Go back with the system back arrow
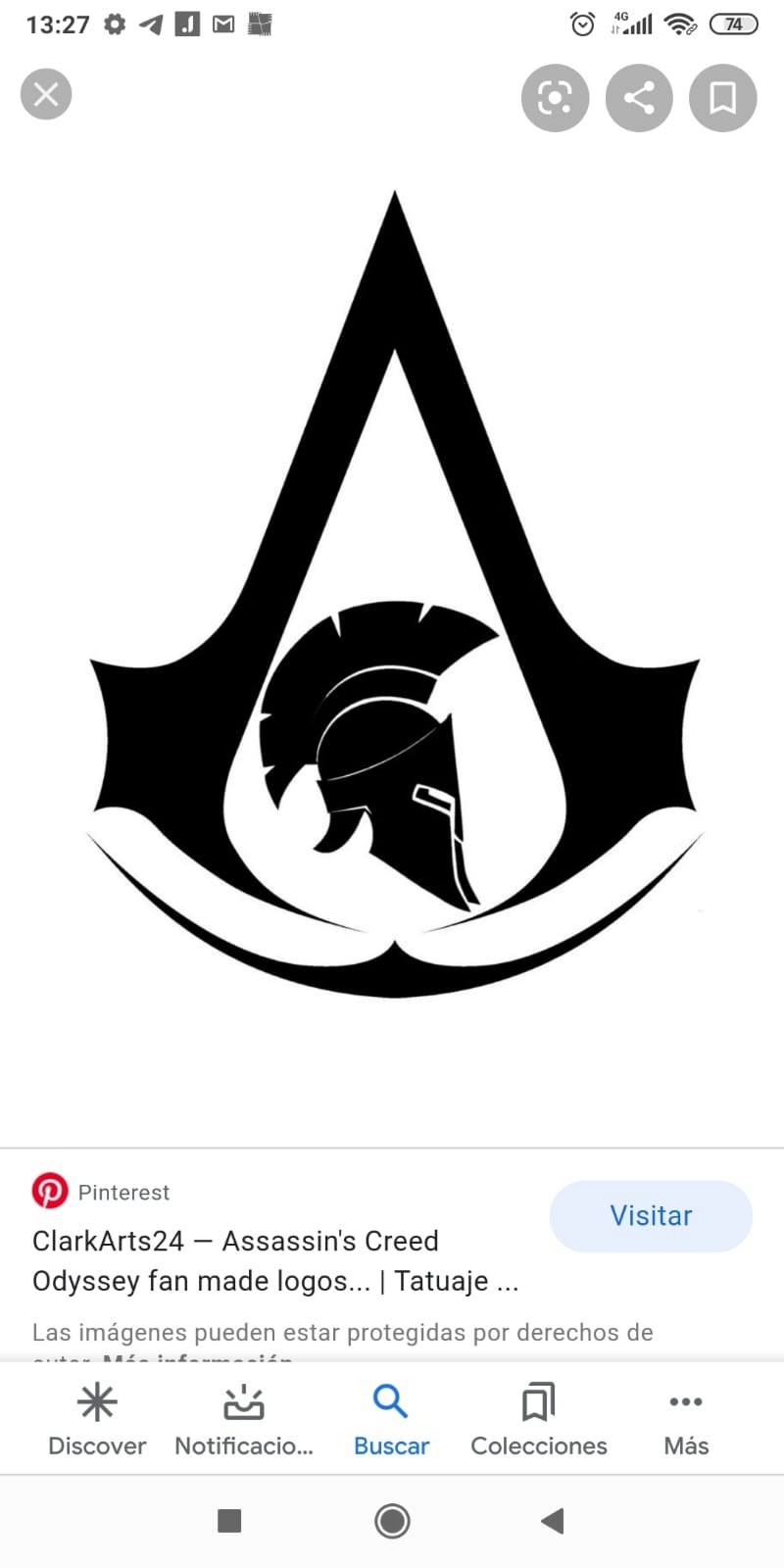 [x=553, y=1521]
